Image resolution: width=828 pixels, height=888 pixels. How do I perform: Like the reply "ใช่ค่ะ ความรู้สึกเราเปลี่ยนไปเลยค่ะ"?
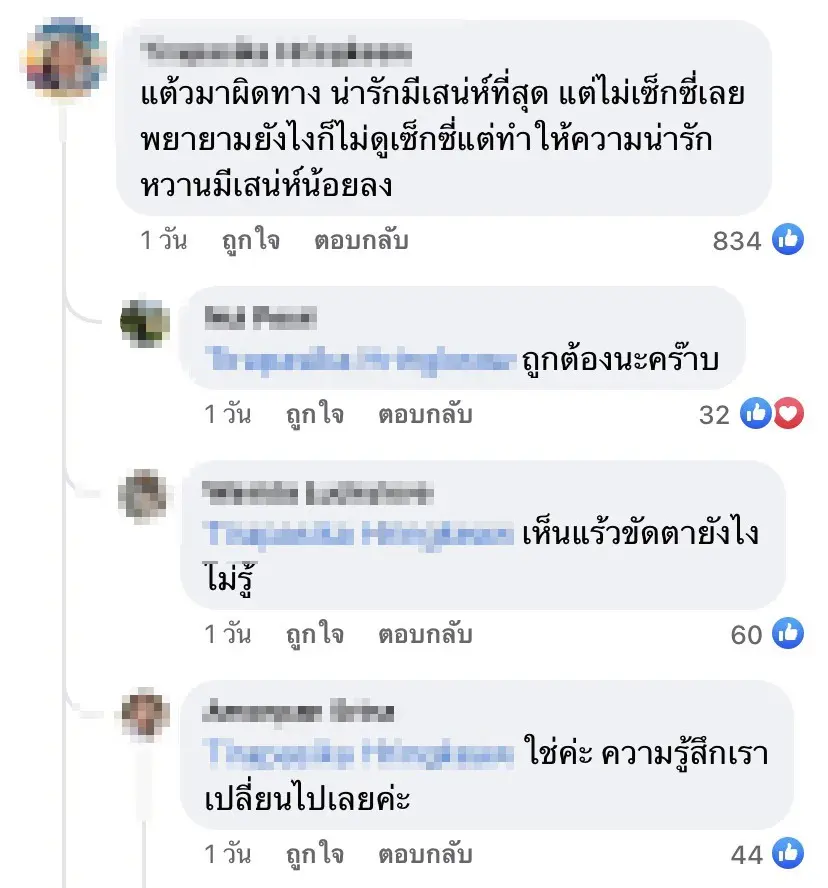315,855
